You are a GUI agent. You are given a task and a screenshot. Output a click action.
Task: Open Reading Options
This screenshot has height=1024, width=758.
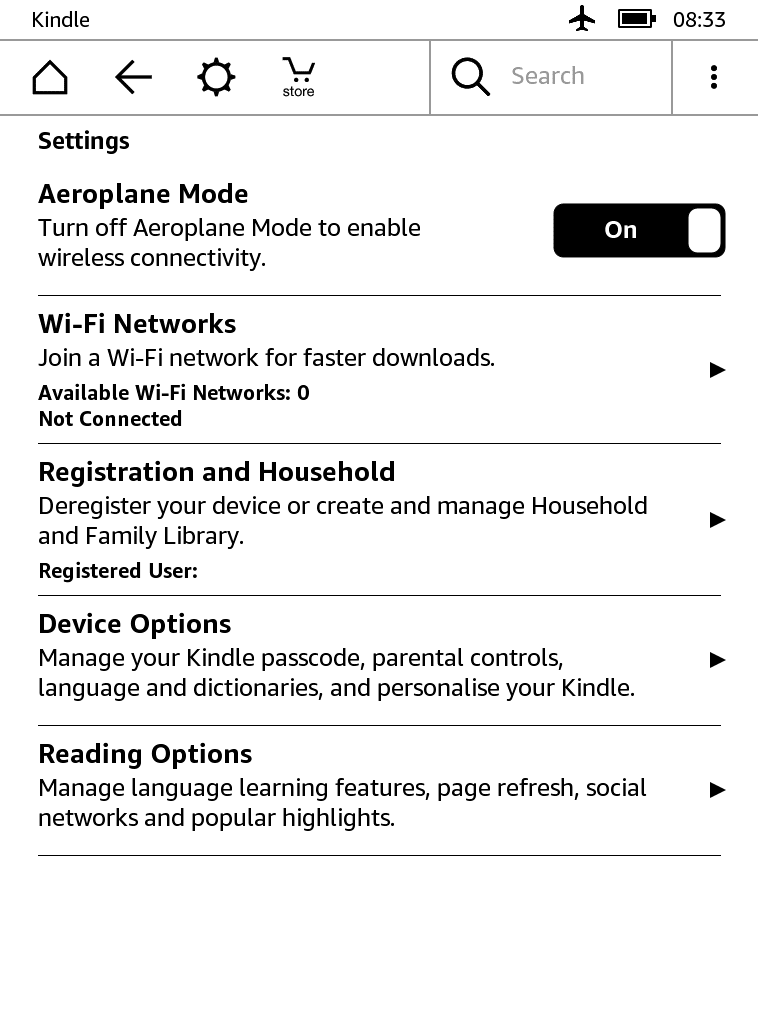(x=378, y=790)
